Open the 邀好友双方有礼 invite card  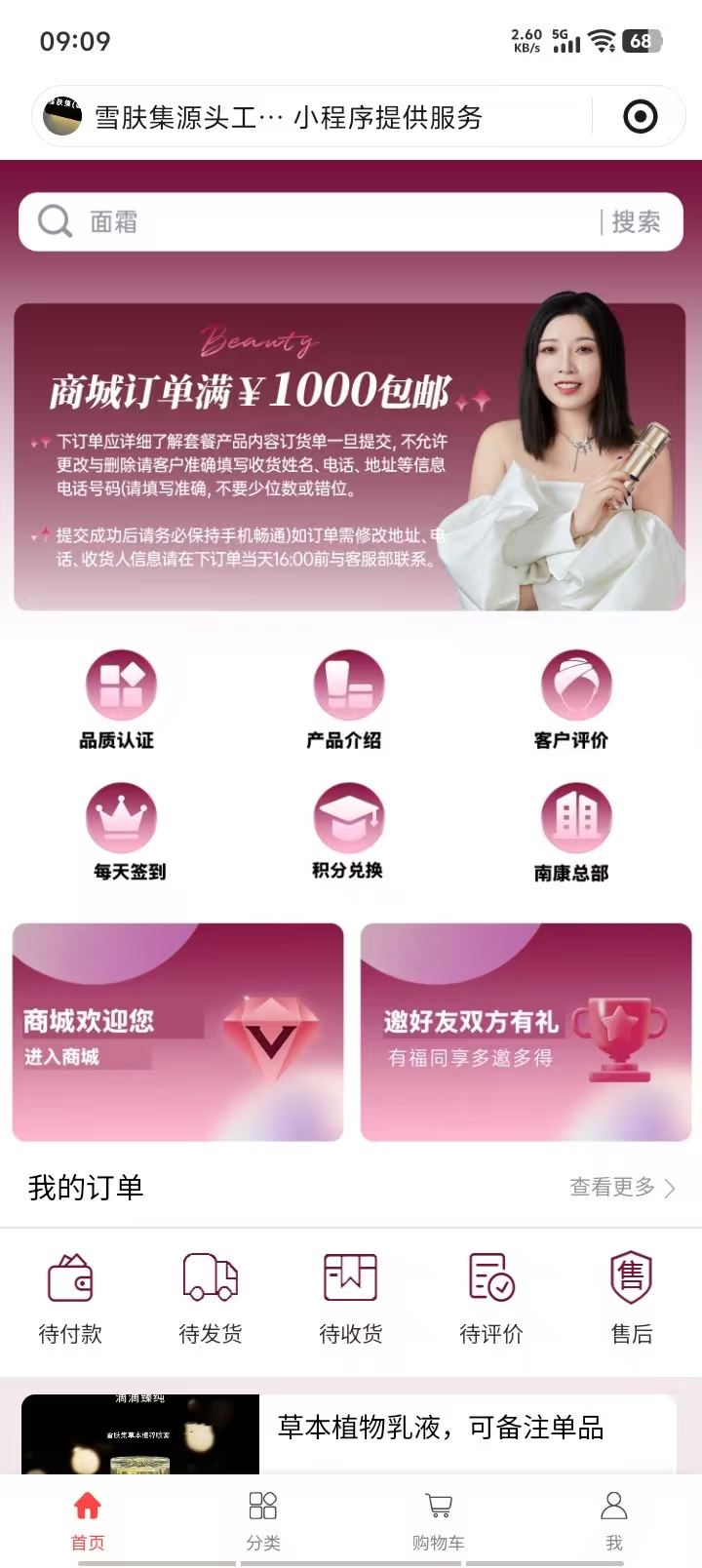526,1032
